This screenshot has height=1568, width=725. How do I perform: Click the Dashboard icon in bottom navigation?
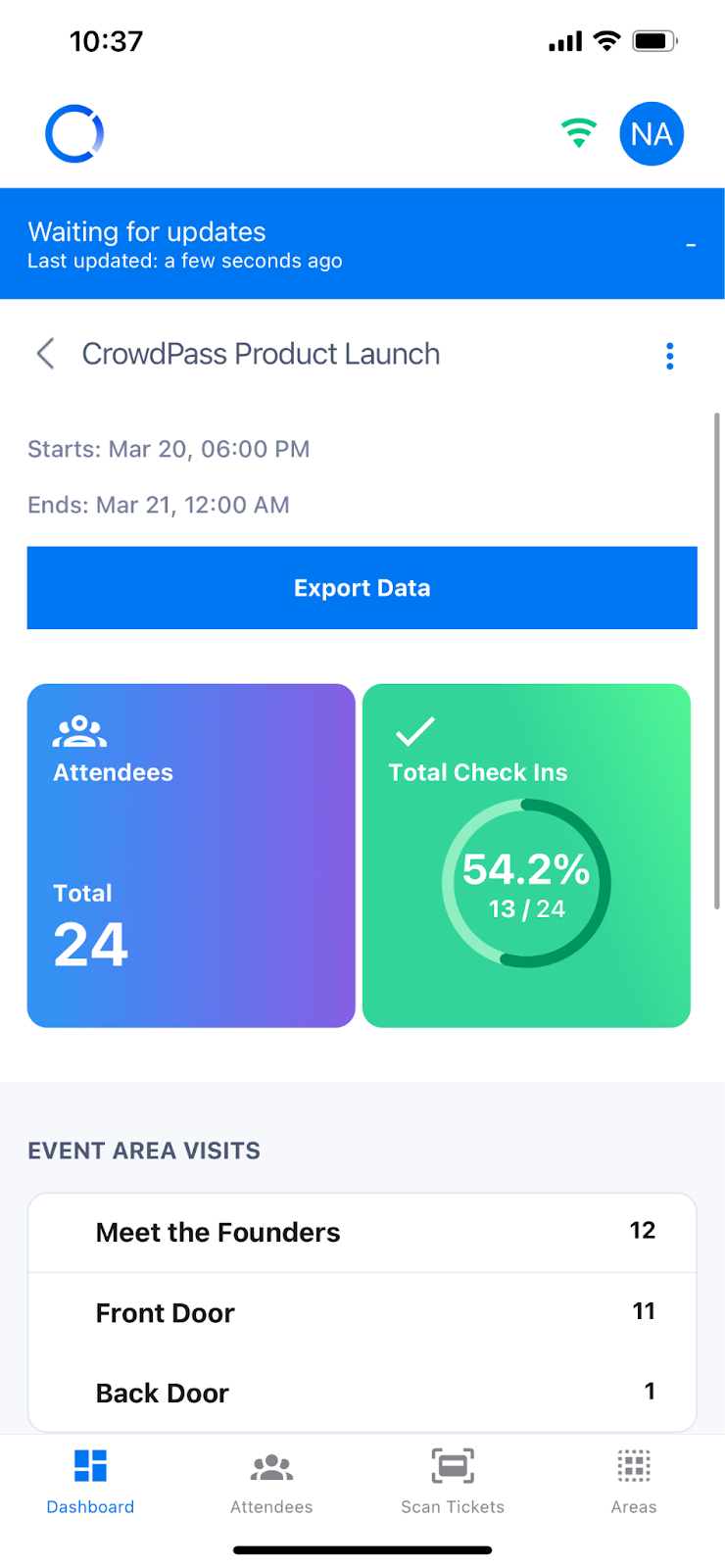89,1467
